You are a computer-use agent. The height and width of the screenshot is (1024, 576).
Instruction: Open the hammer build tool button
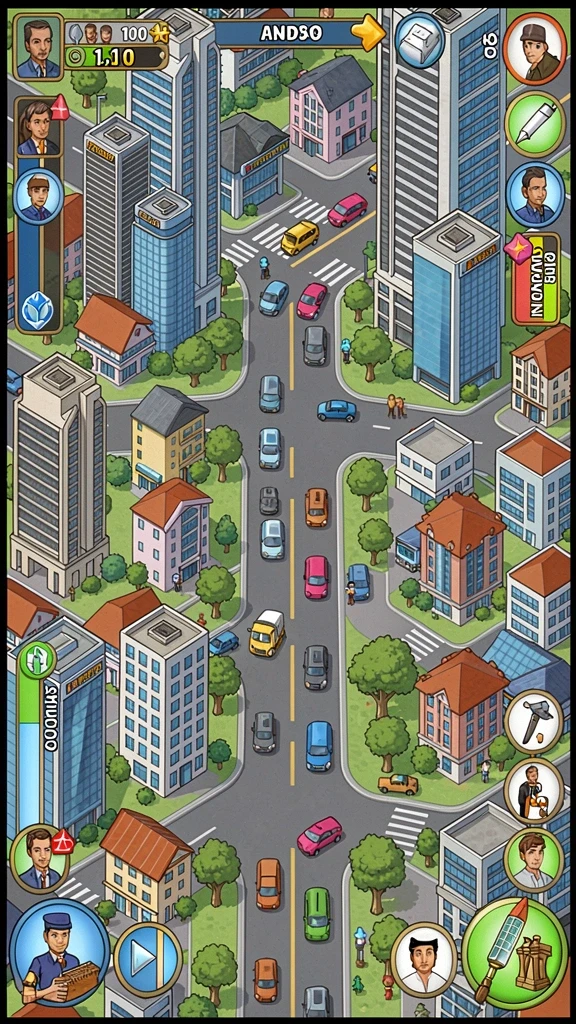click(534, 721)
